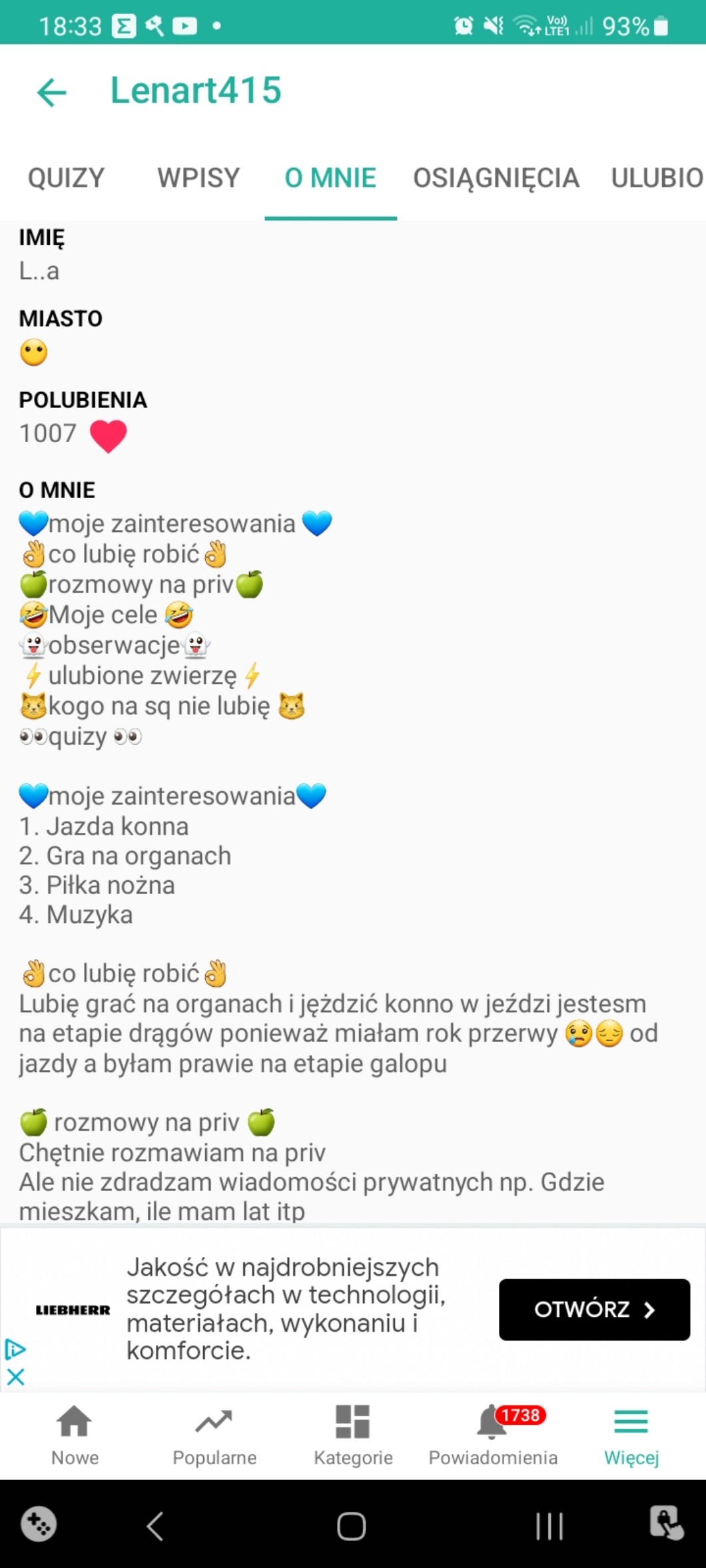Switch to the WPISY tab
This screenshot has width=706, height=1568.
point(198,178)
